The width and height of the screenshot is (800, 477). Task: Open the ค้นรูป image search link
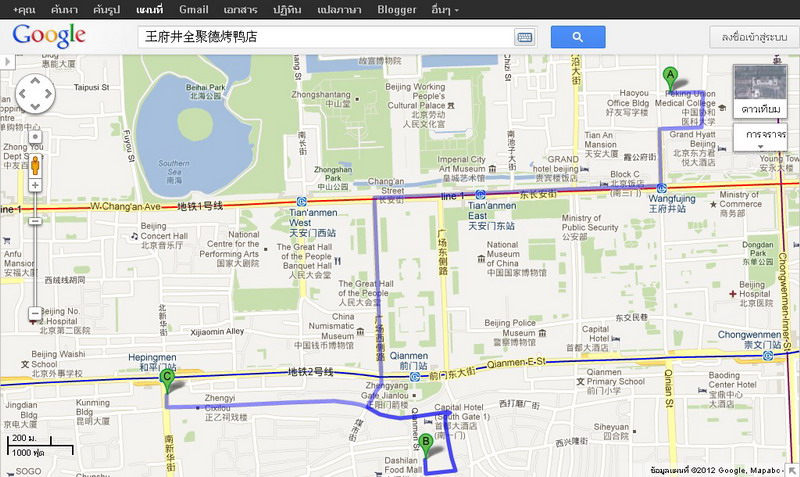tap(106, 9)
